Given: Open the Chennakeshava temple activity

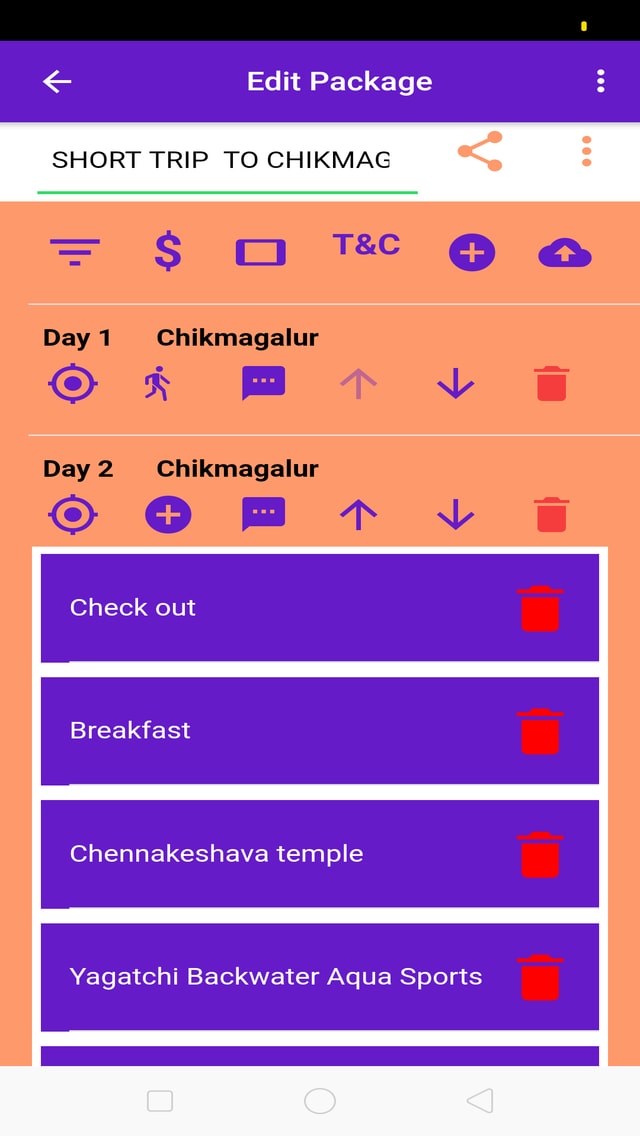Looking at the screenshot, I should (320, 853).
